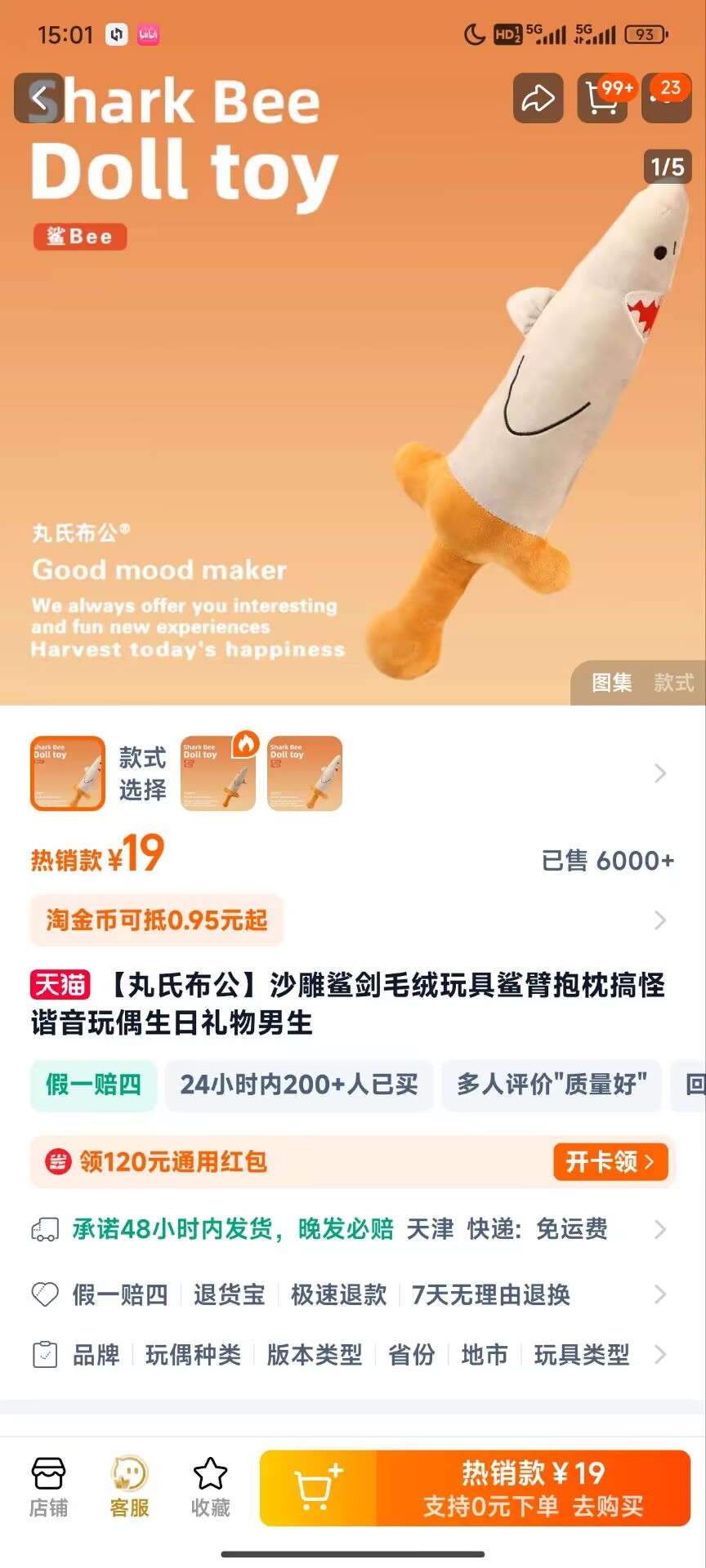The width and height of the screenshot is (706, 1568).
Task: Visit the 店铺 store page
Action: coord(48,1487)
